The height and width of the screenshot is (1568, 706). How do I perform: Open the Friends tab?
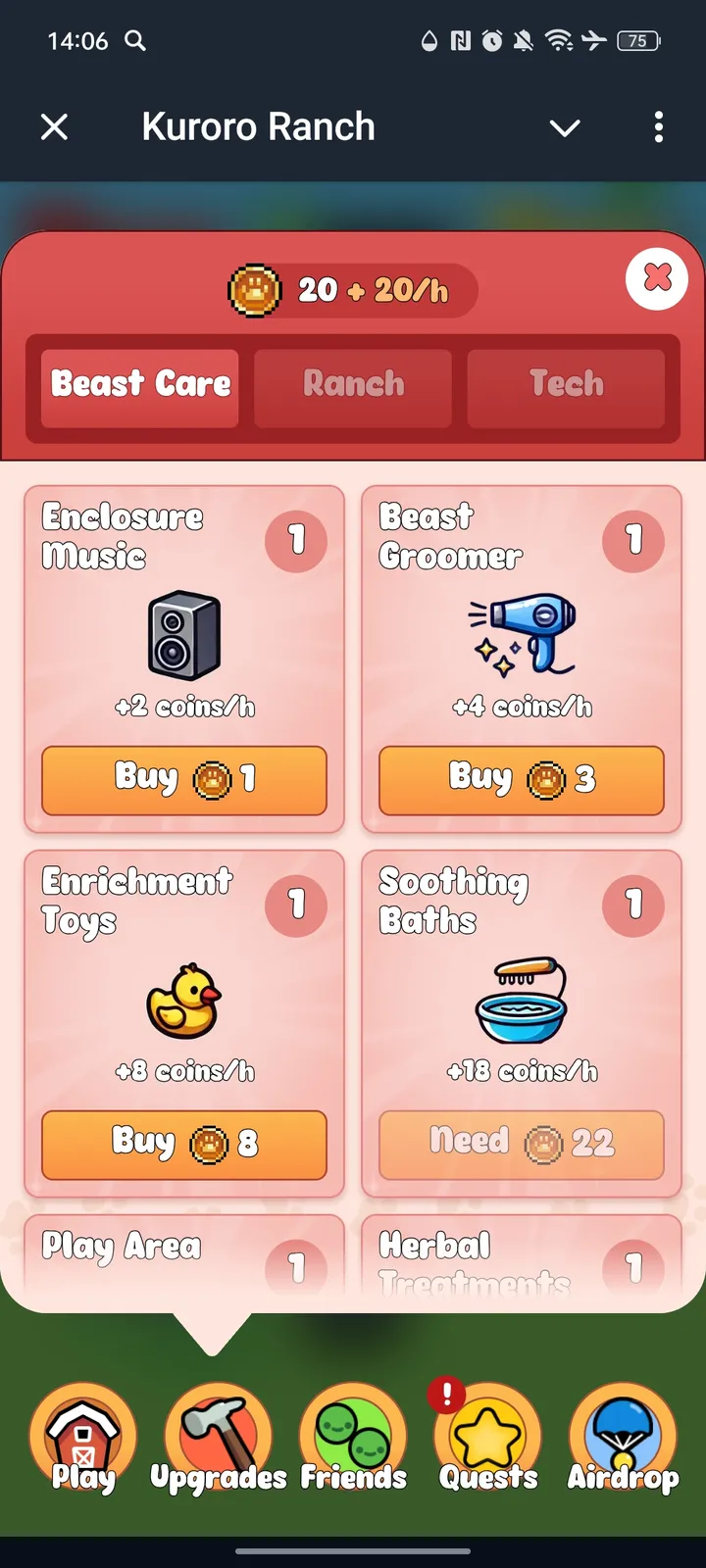(353, 1441)
